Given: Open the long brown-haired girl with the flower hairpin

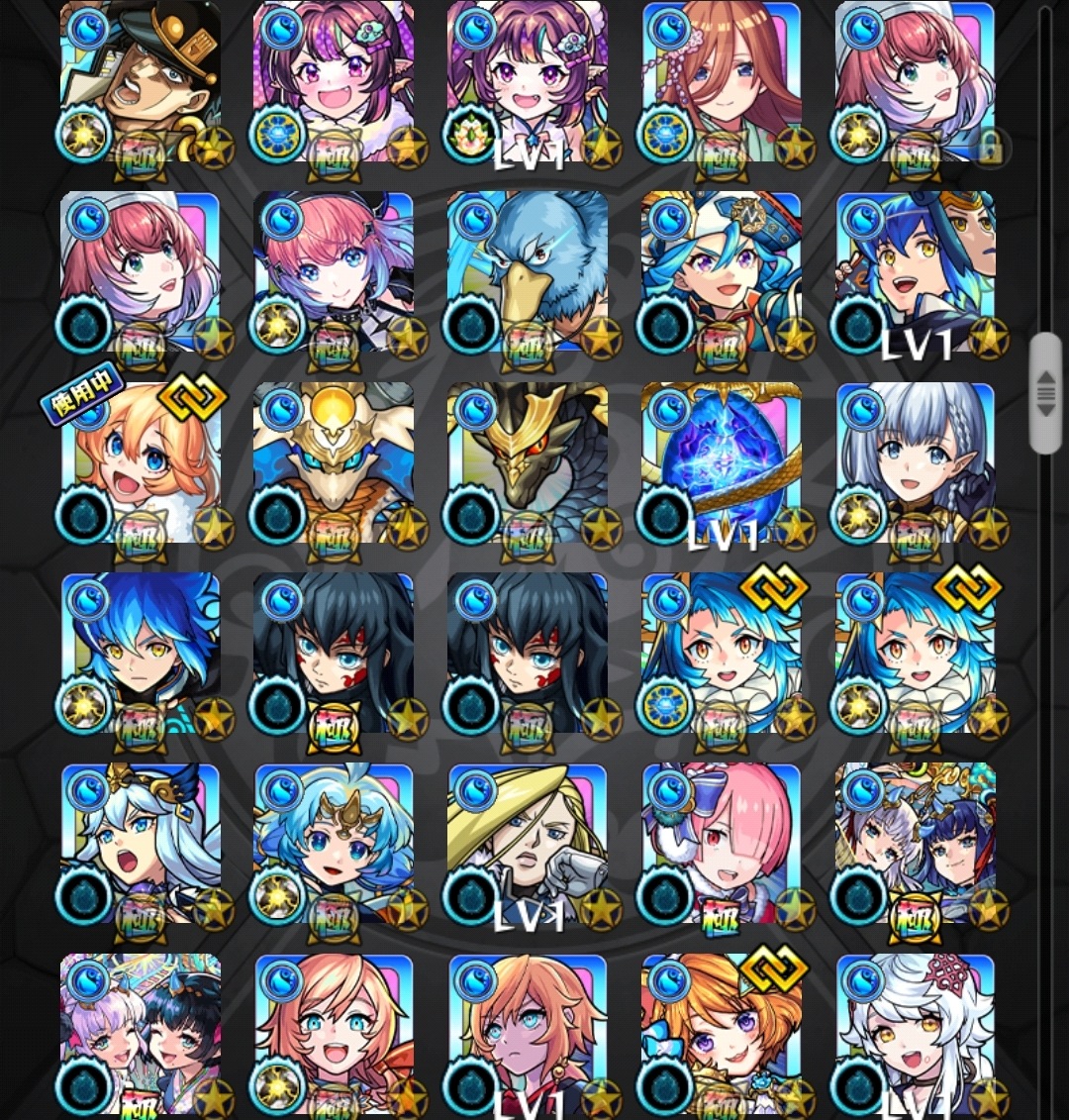Looking at the screenshot, I should click(721, 81).
